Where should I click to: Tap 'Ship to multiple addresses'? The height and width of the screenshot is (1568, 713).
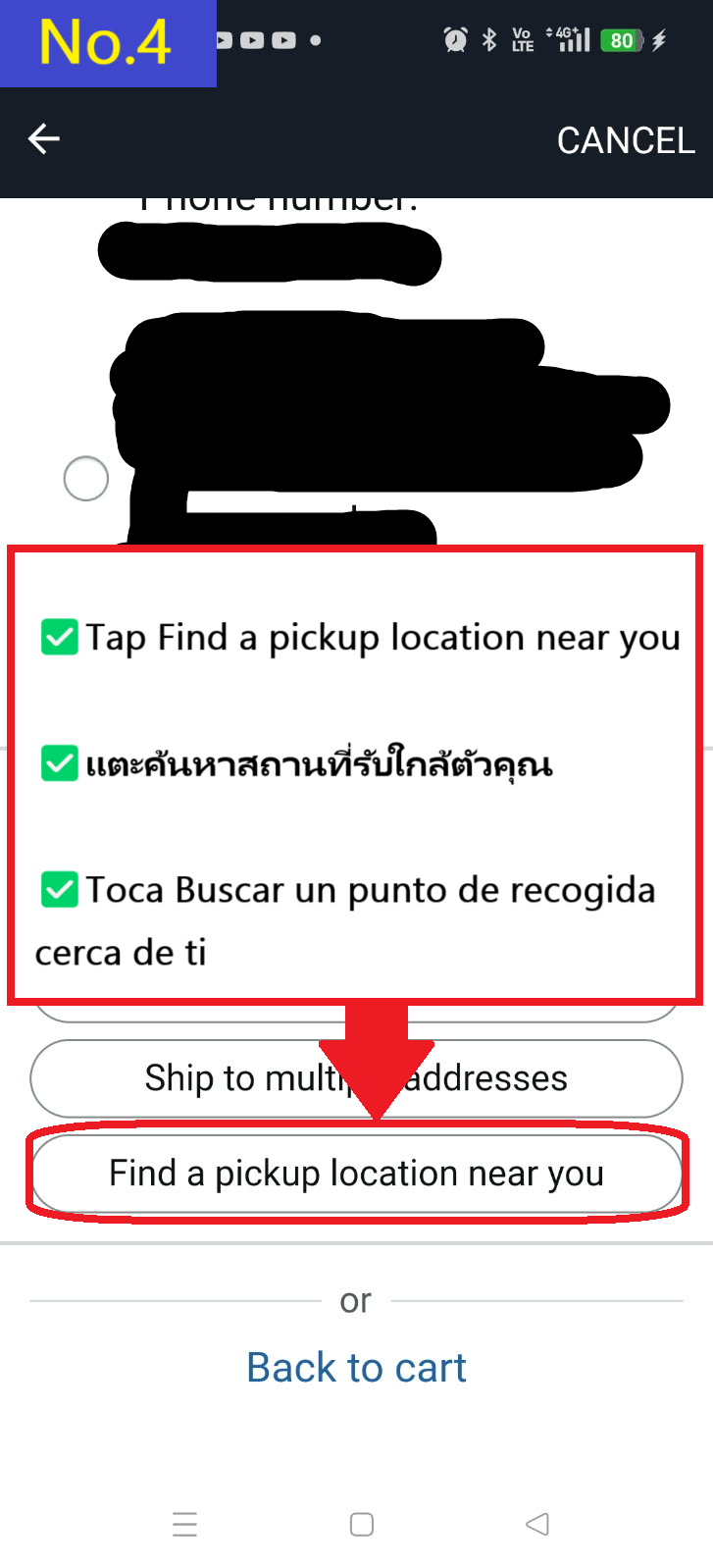[x=356, y=1077]
